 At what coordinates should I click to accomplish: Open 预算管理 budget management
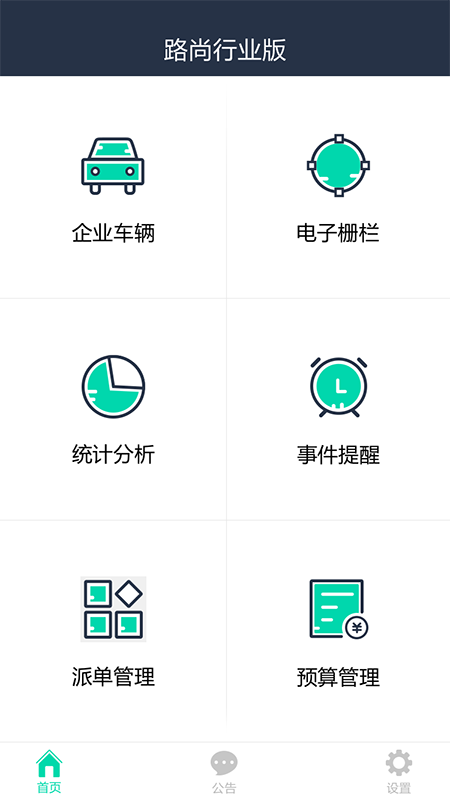click(338, 631)
